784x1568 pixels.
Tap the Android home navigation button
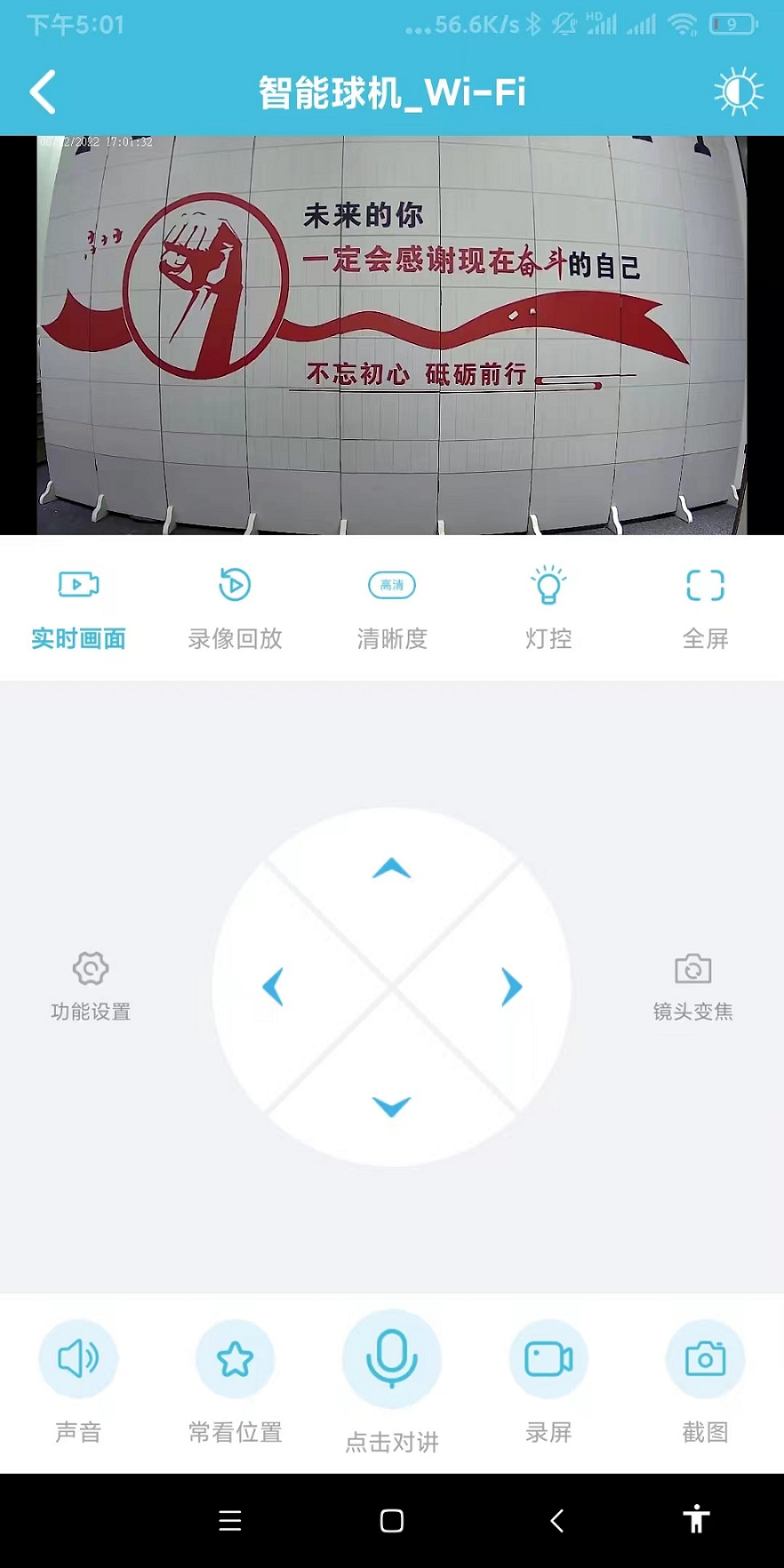click(x=391, y=1520)
